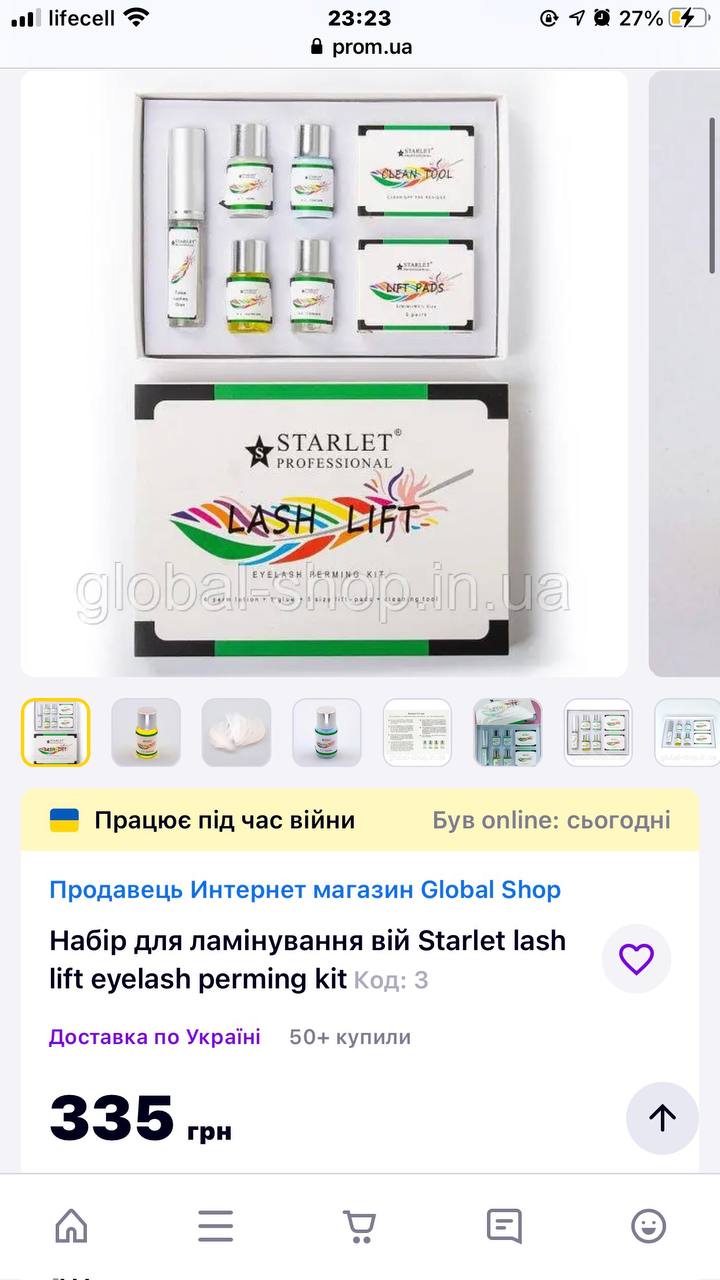Open the messages chat icon
This screenshot has width=720, height=1280.
[x=504, y=1225]
